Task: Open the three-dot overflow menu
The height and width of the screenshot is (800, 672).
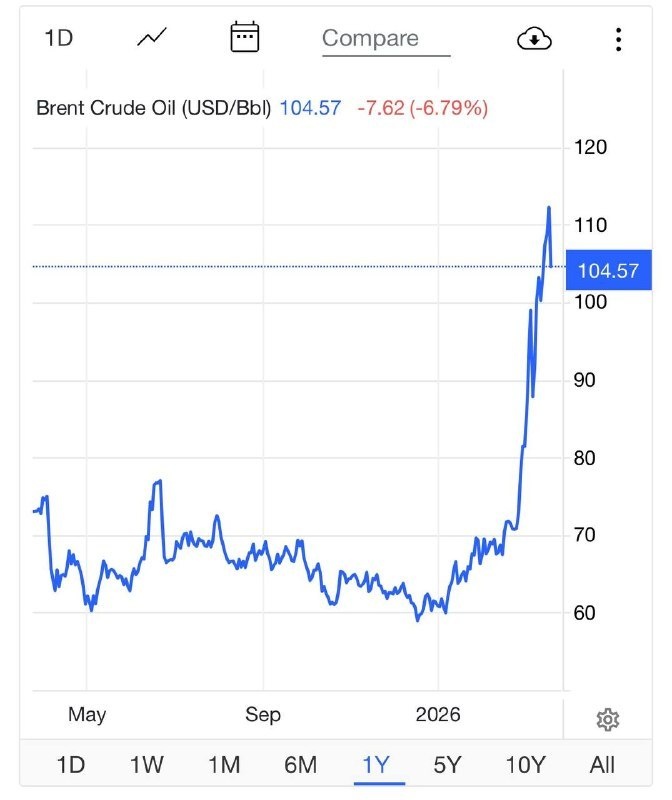Action: click(619, 39)
